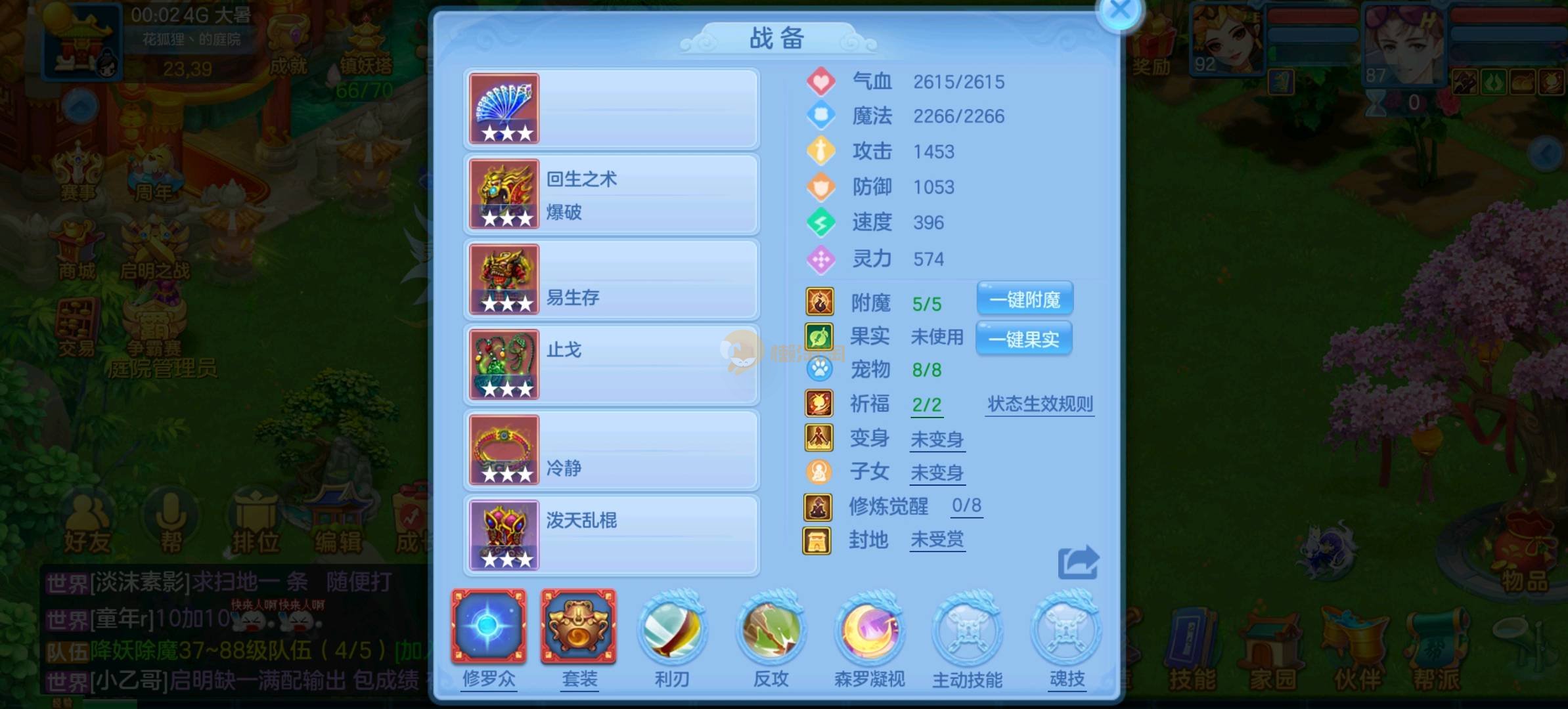
Task: Open the 状态生效规则 link
Action: coord(1040,404)
